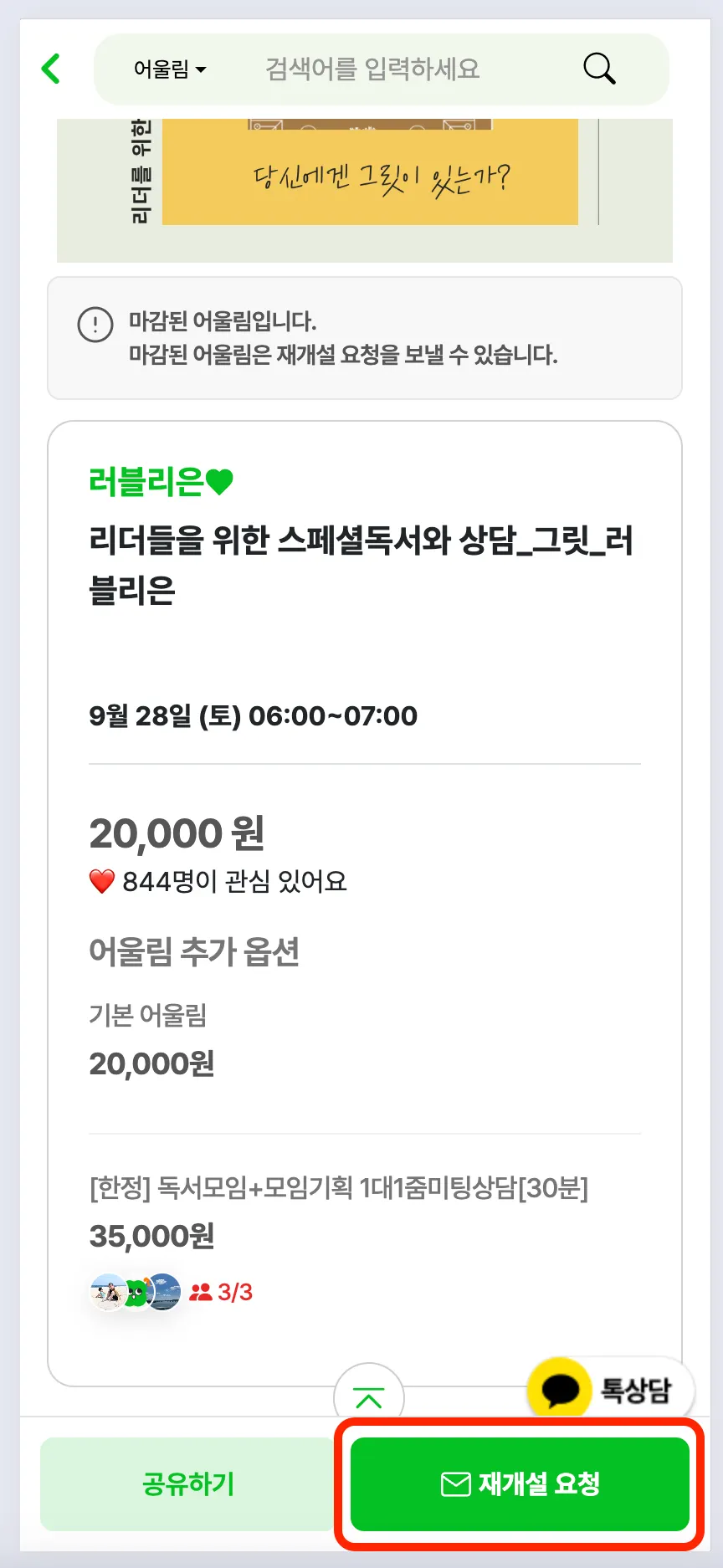Go back using the green arrow

tap(51, 69)
